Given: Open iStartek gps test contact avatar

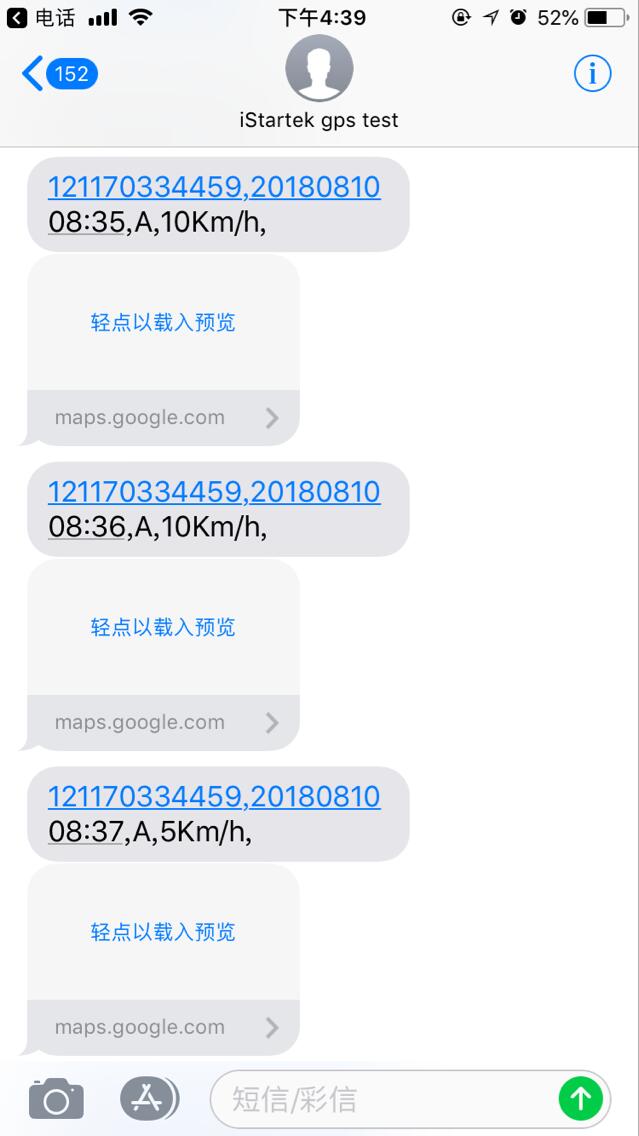Looking at the screenshot, I should tap(319, 68).
